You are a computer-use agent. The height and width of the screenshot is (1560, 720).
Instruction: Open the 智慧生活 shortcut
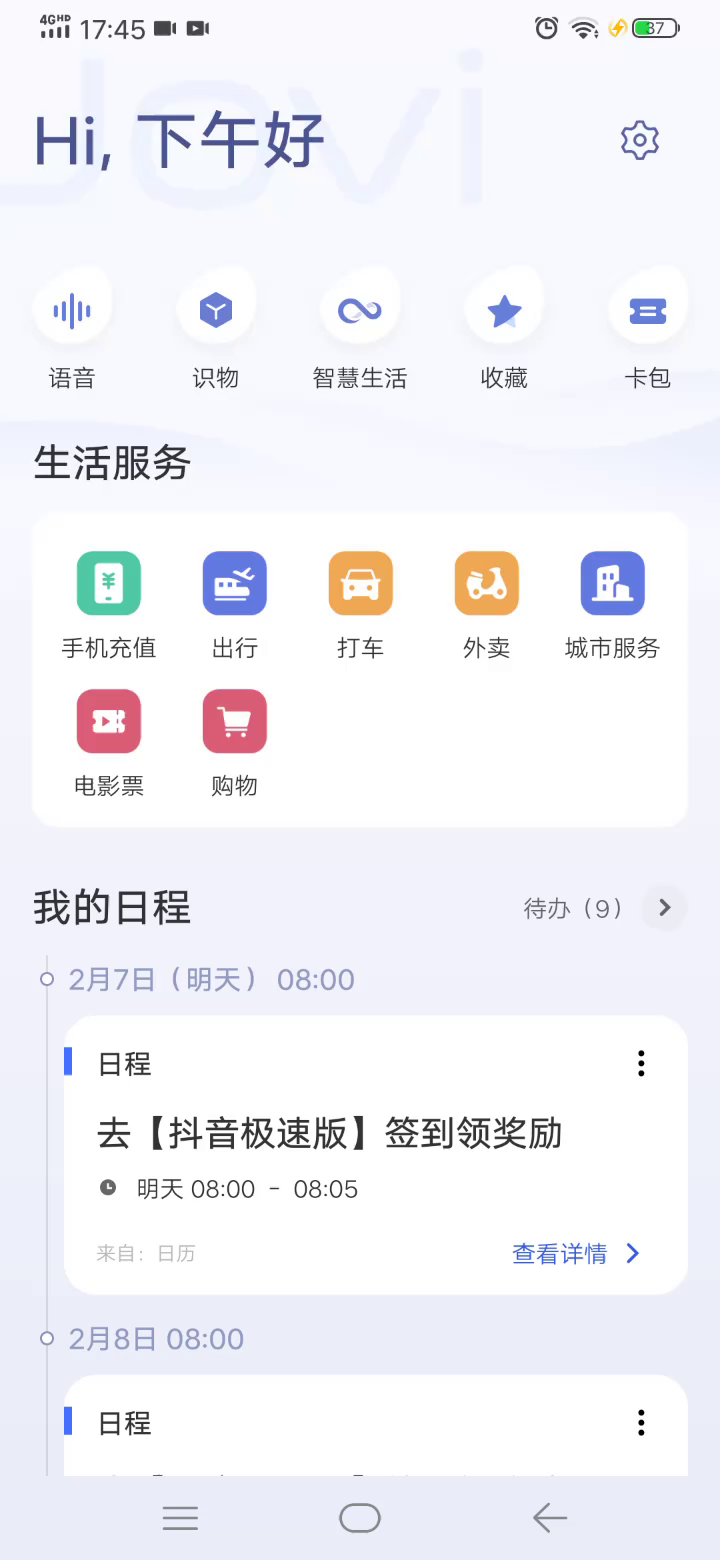360,311
